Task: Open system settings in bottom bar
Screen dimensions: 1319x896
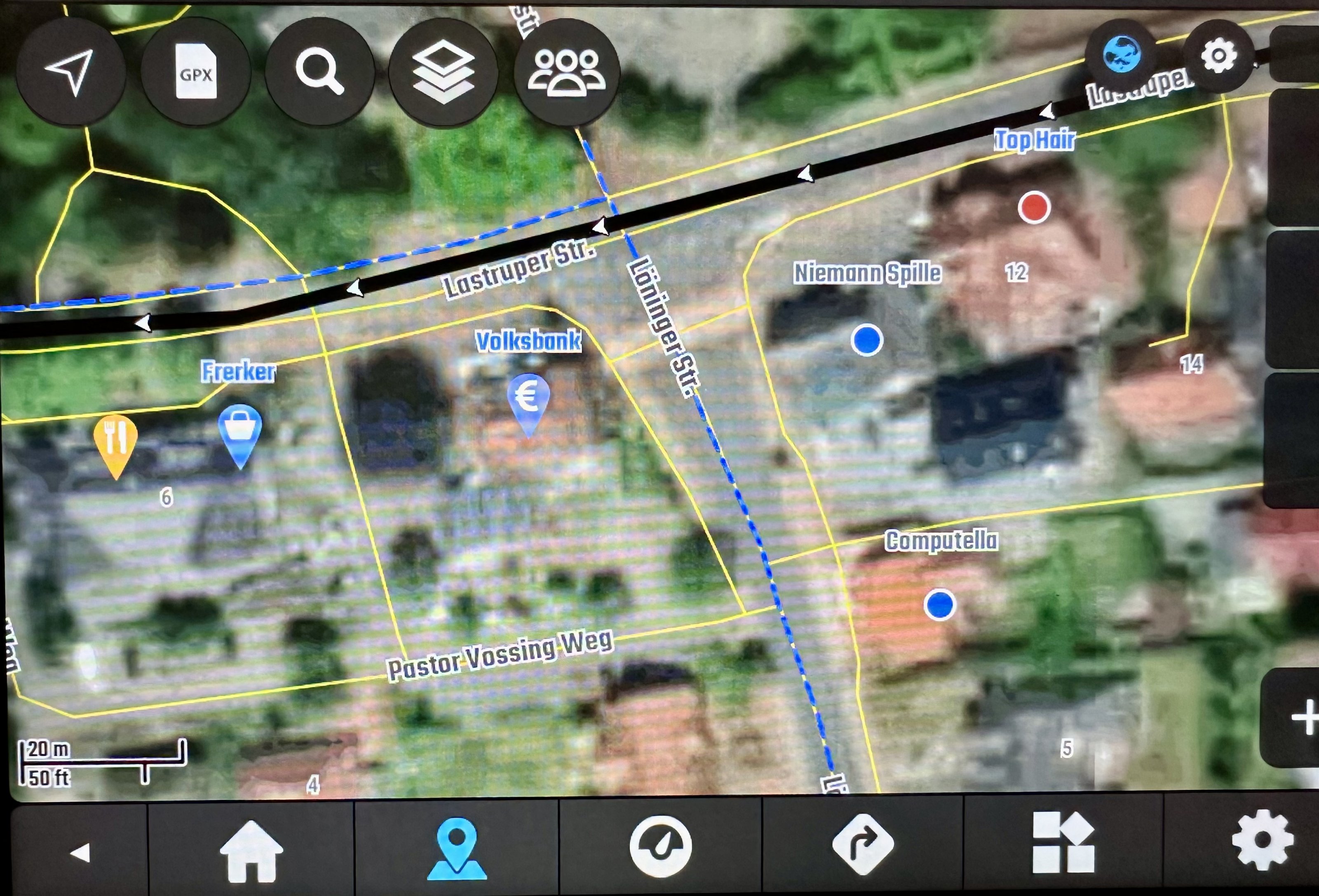Action: pos(1262,840)
